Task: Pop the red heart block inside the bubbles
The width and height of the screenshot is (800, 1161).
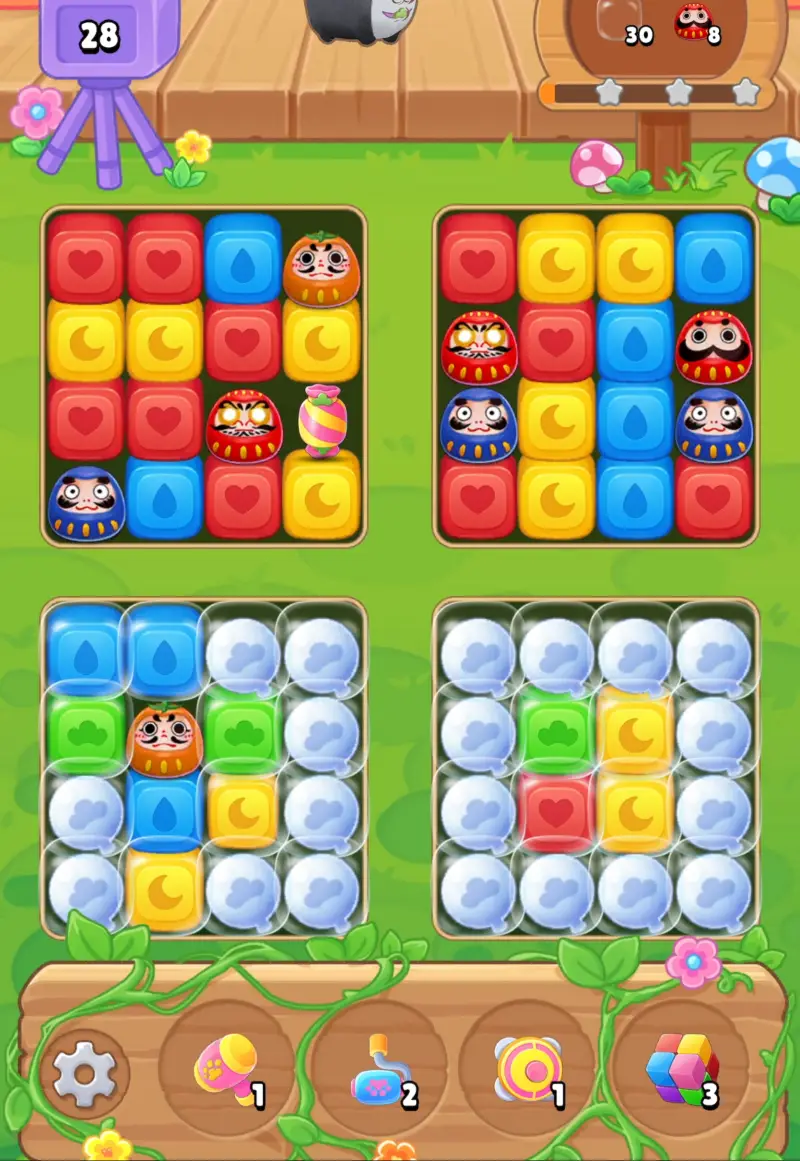Action: (556, 811)
